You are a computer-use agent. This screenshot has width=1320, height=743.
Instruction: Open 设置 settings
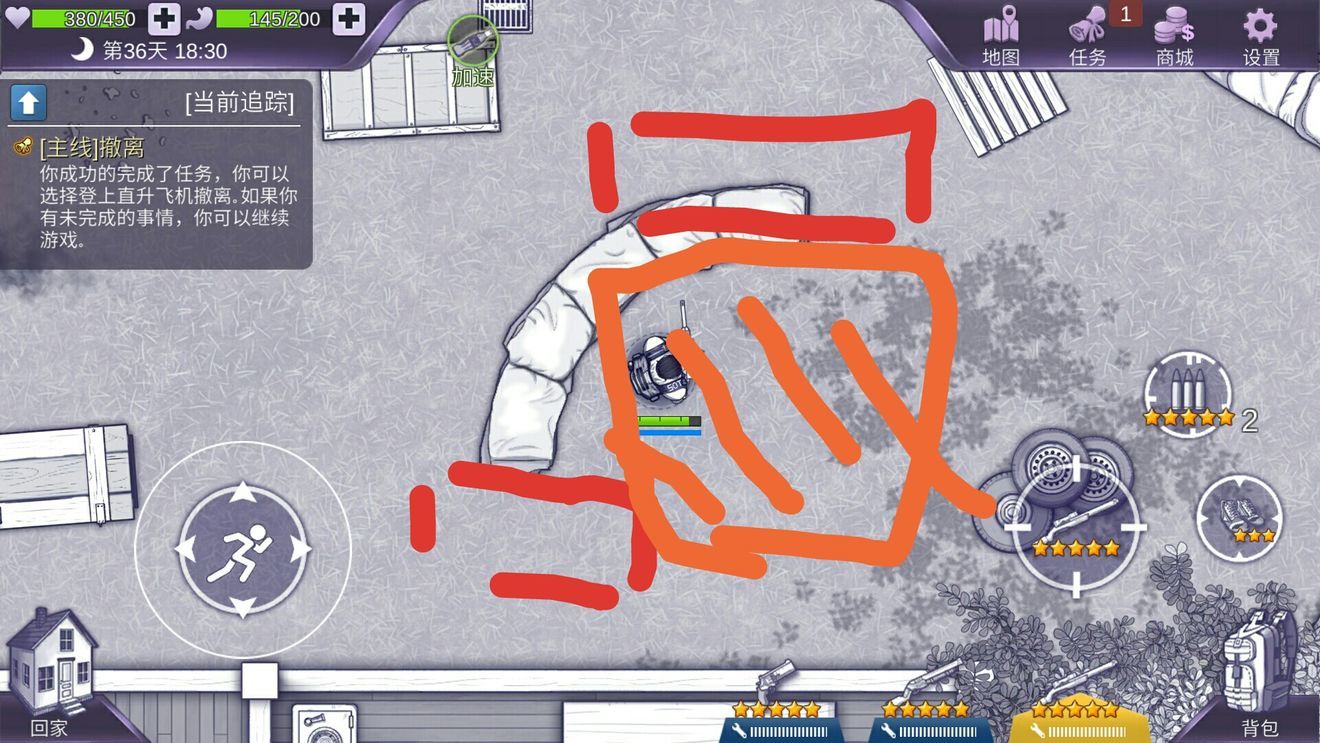point(1261,36)
